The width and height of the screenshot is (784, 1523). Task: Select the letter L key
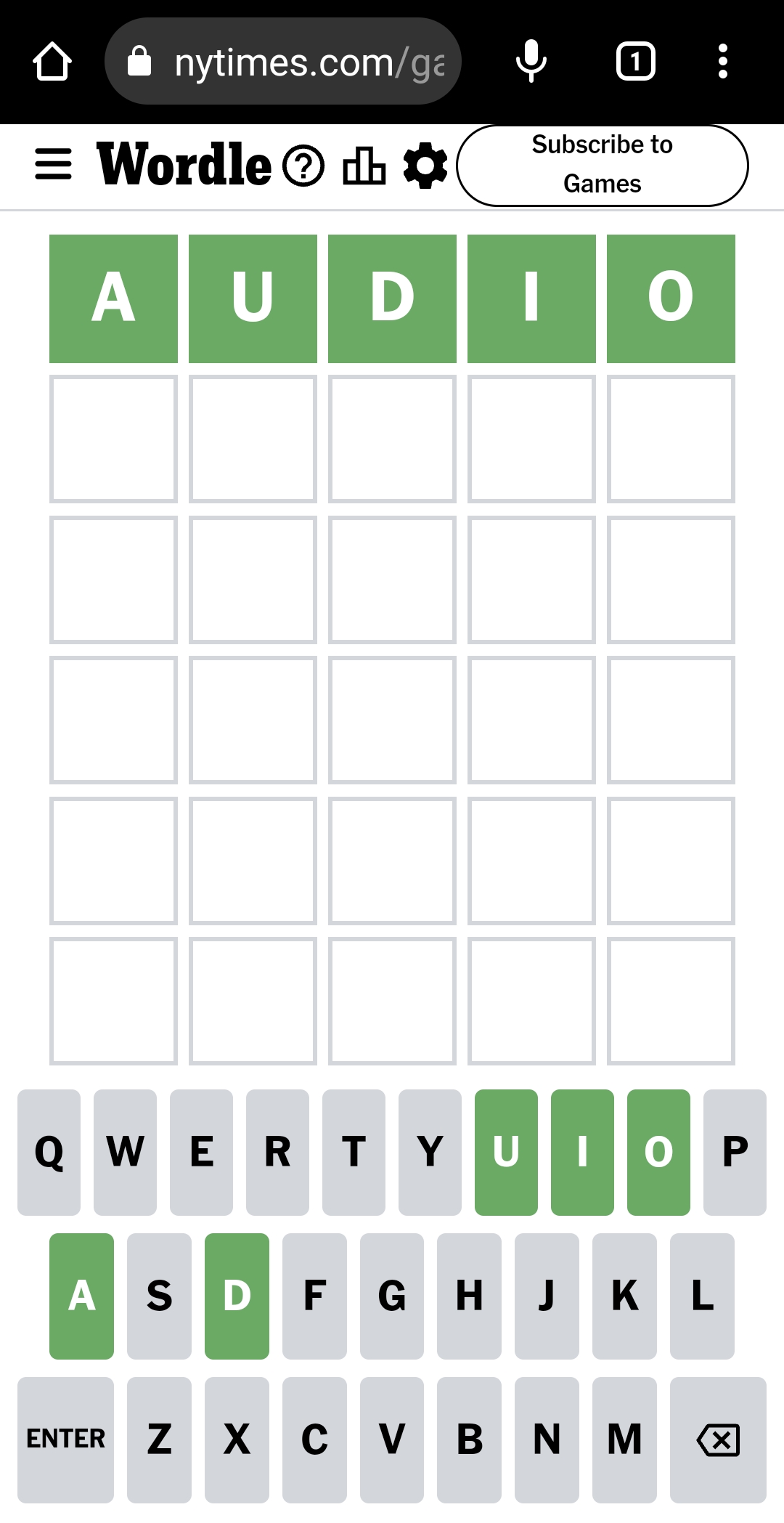[x=702, y=1296]
